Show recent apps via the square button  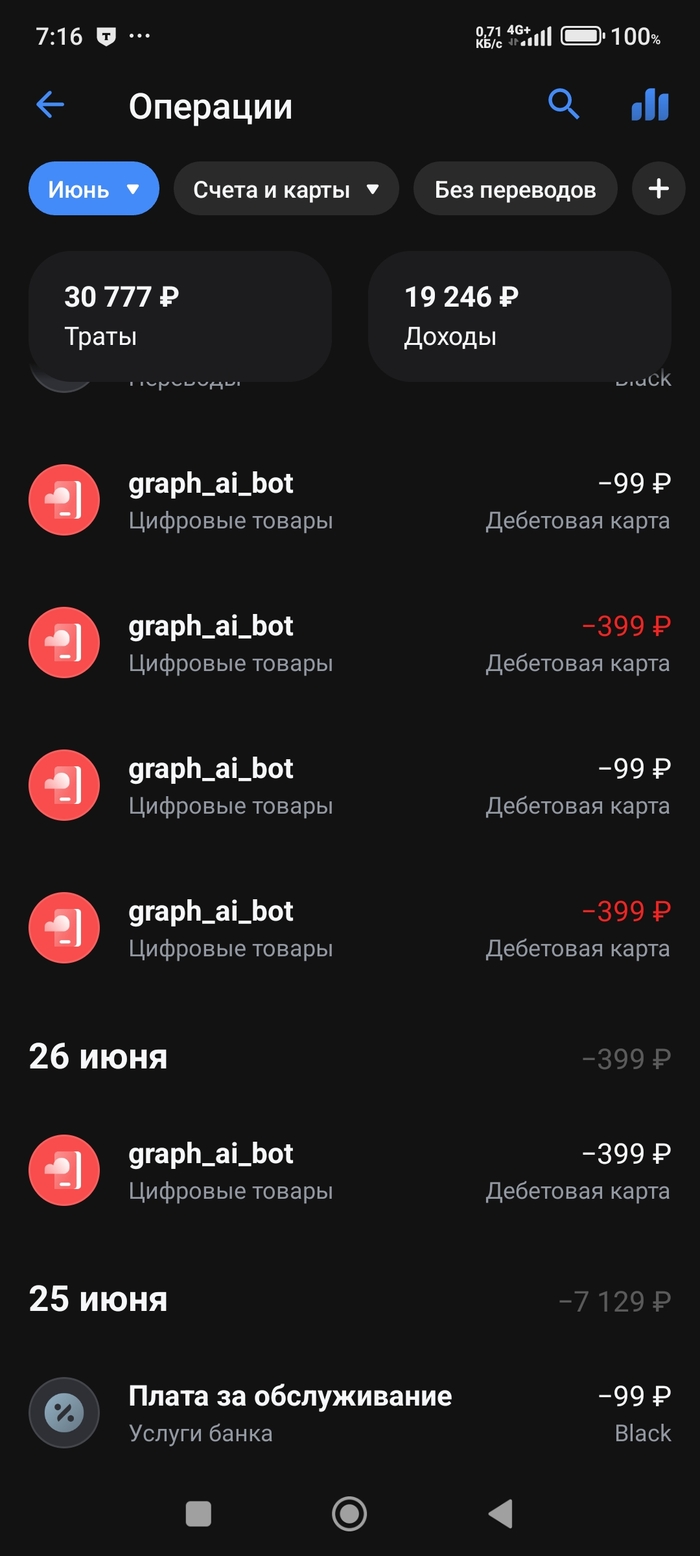[x=198, y=1514]
